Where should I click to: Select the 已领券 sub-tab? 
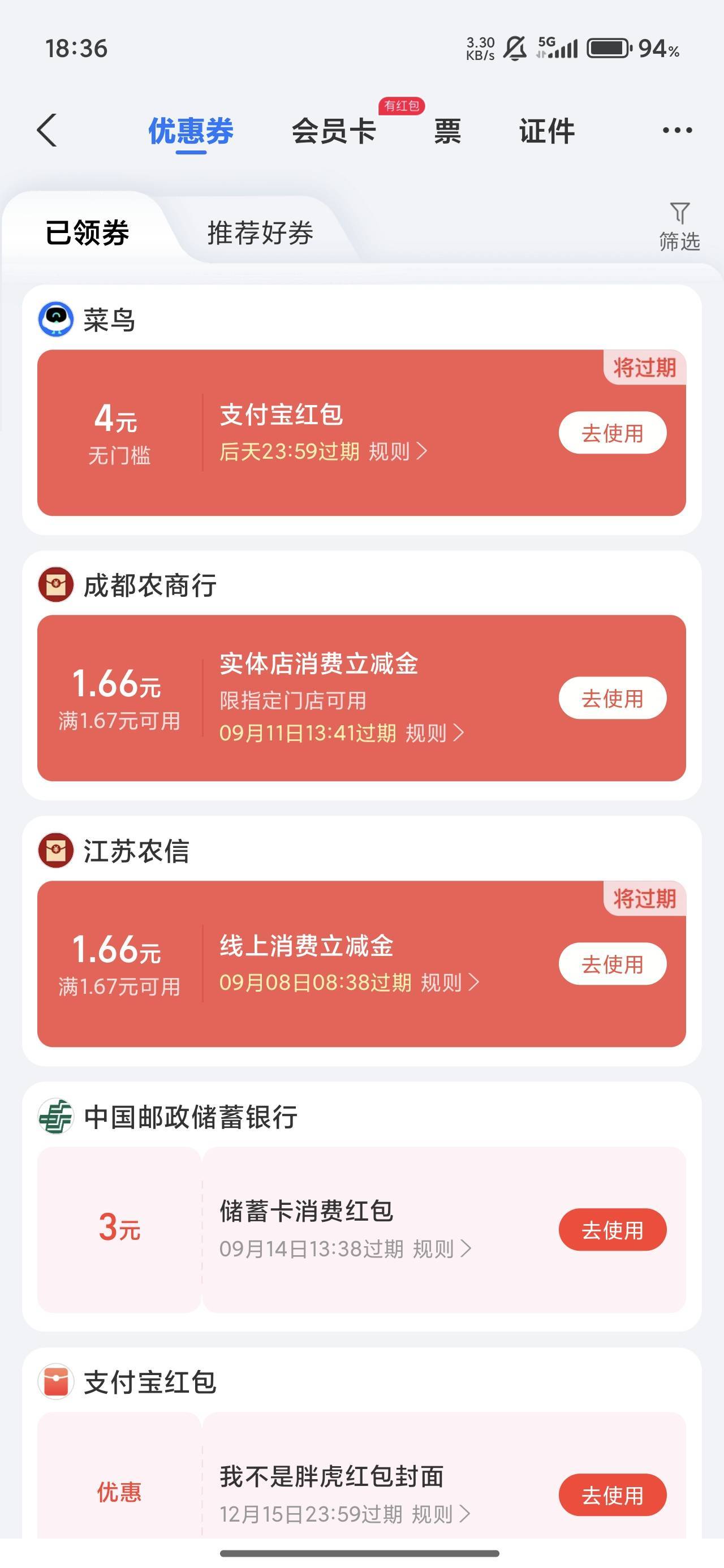(87, 233)
